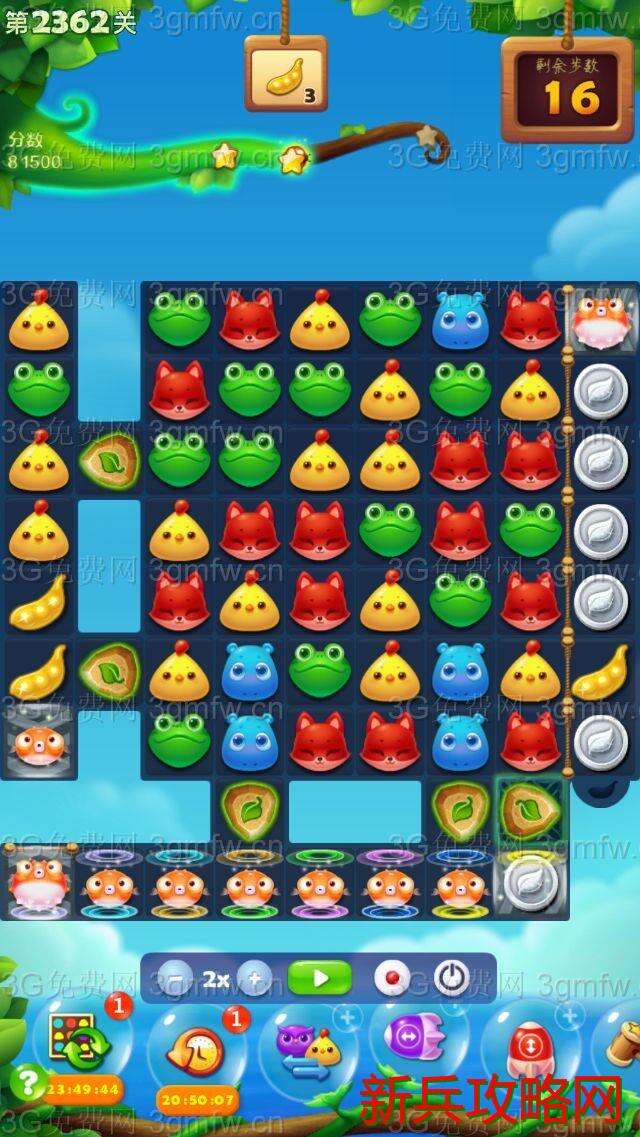Tap the power button on the control bar
Image resolution: width=640 pixels, height=1137 pixels.
pos(451,978)
